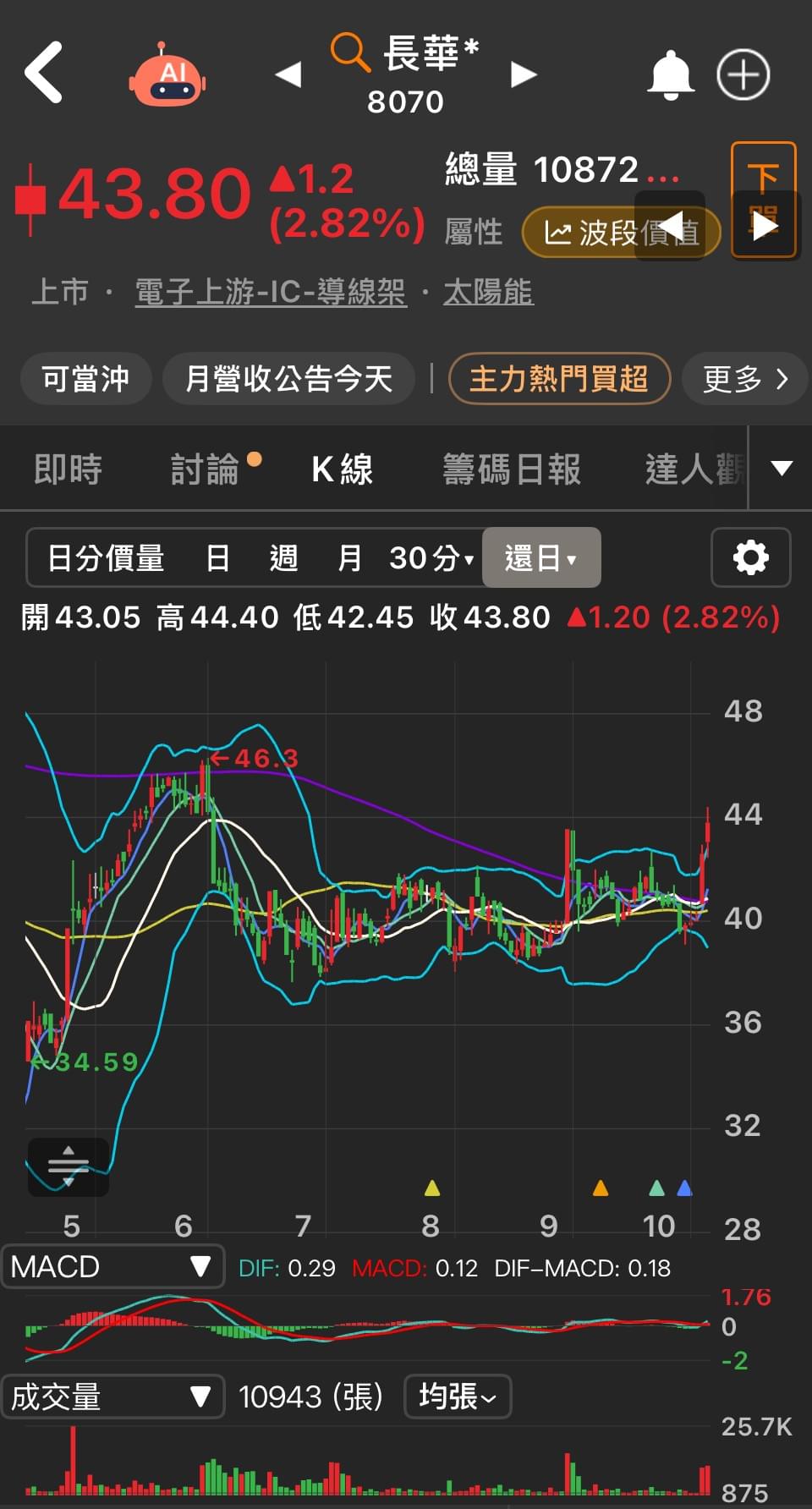Show 更多 tags
Image resolution: width=812 pixels, height=1509 pixels.
tap(744, 379)
